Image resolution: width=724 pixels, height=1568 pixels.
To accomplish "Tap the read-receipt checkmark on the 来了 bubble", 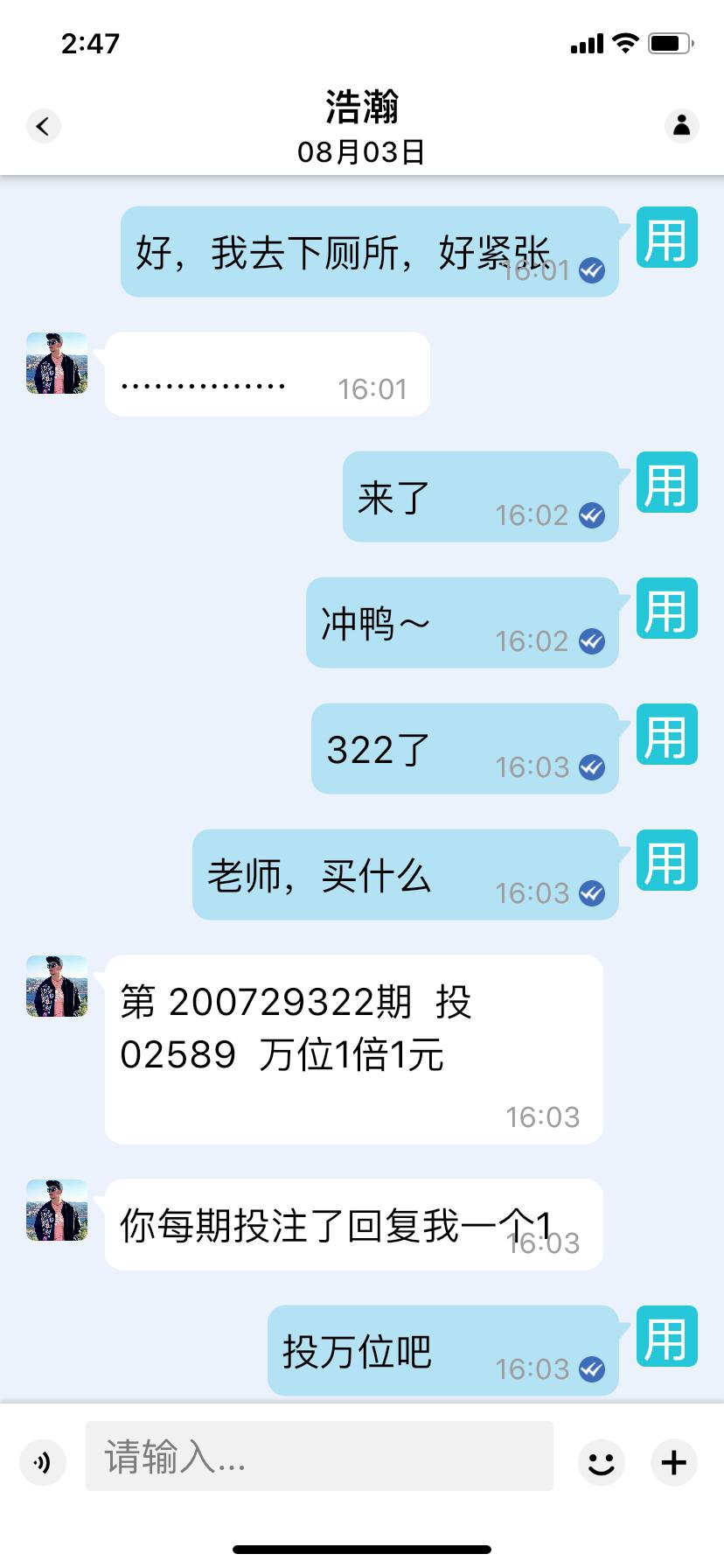I will 593,516.
